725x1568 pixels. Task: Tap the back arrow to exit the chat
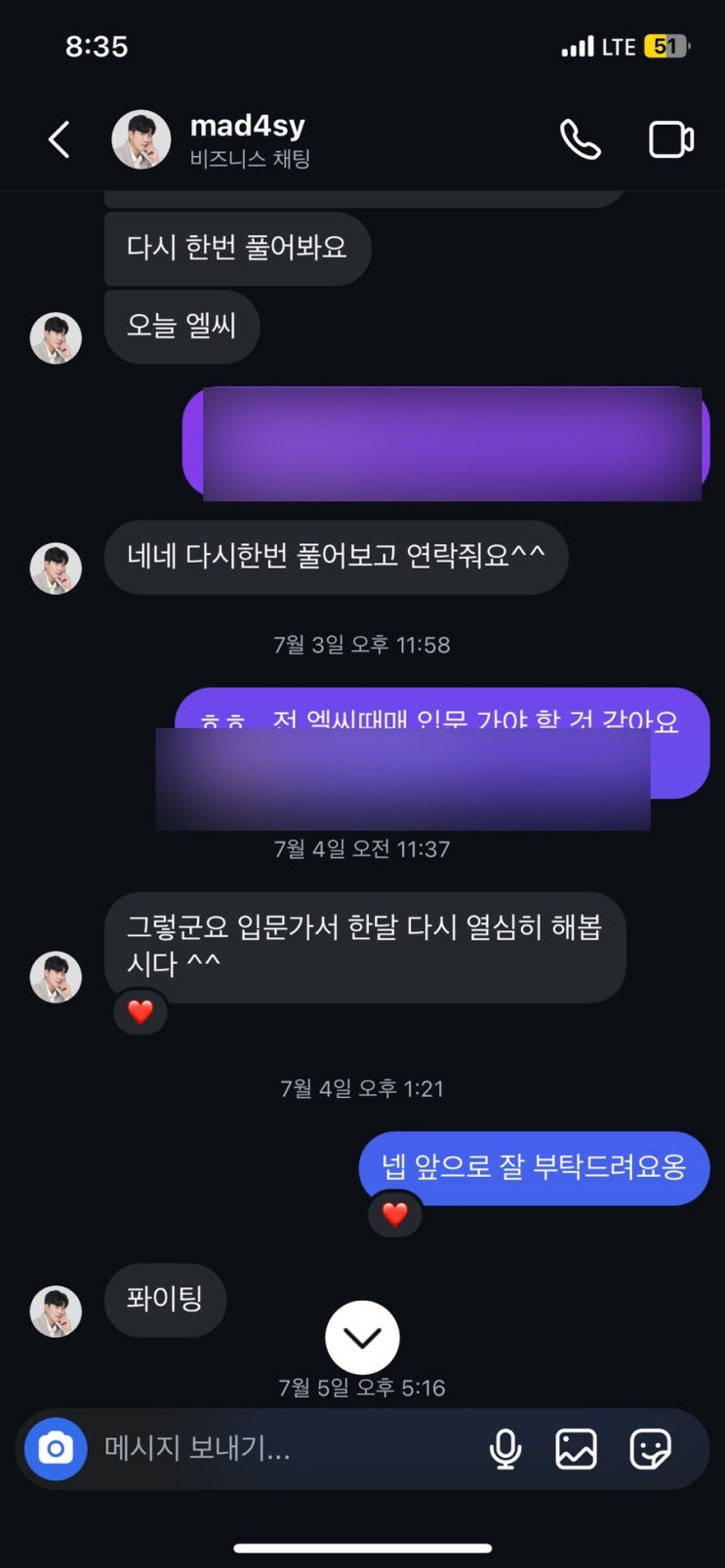coord(58,138)
